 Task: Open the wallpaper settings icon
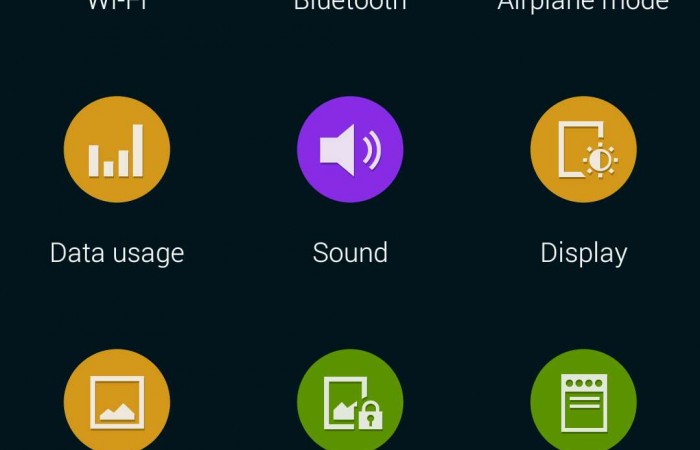117,401
